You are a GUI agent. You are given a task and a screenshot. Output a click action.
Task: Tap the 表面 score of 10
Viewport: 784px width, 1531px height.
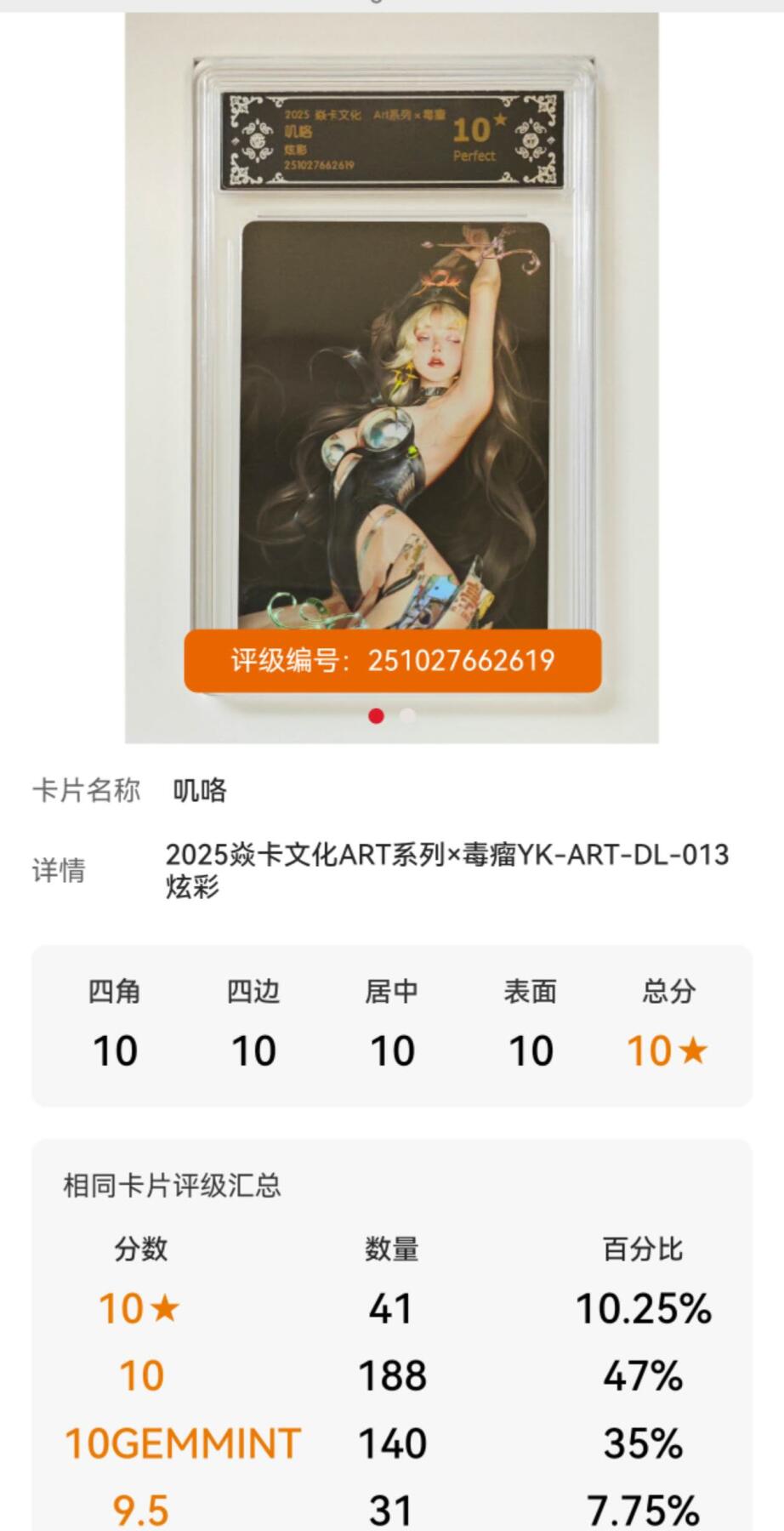click(x=531, y=1050)
